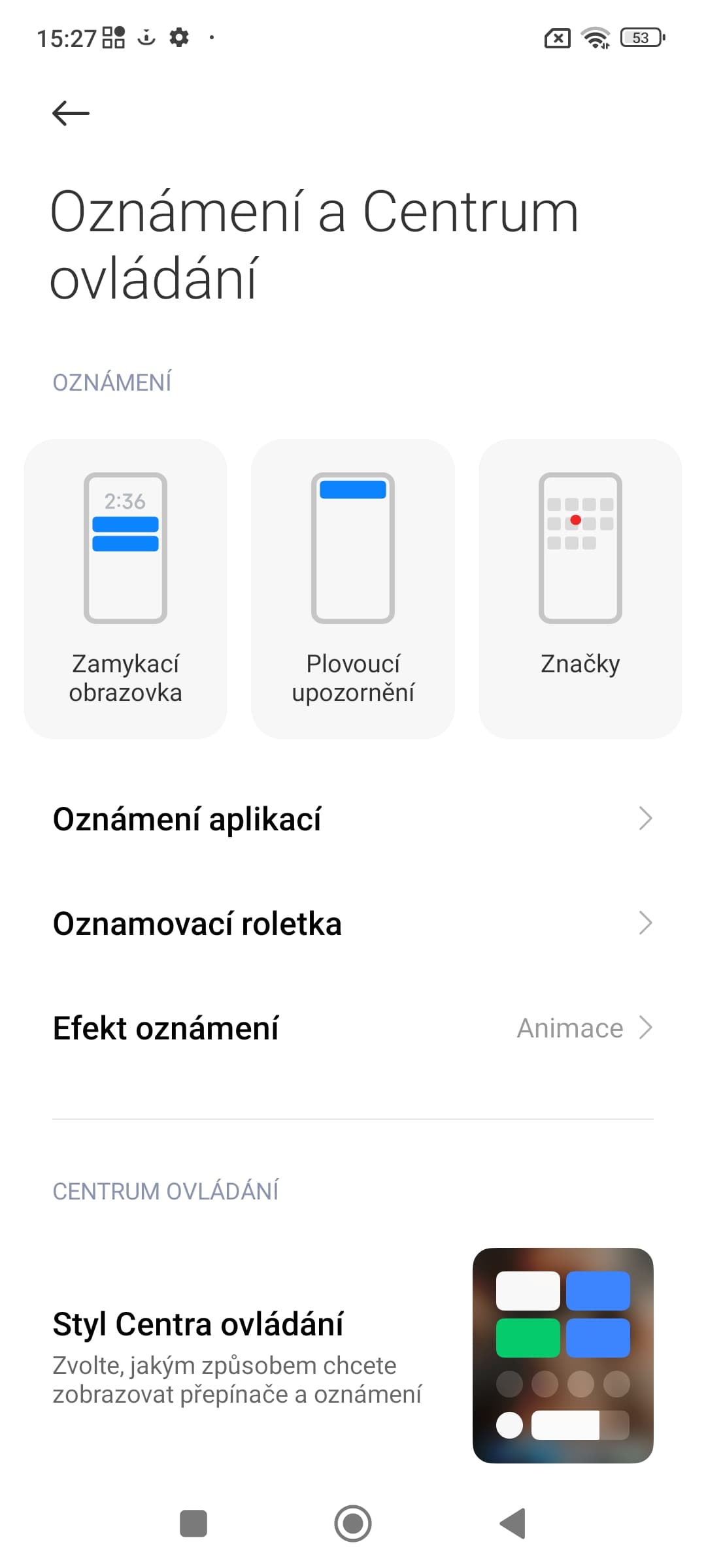The image size is (706, 1568).
Task: Go back using the arrow at top
Action: tap(71, 114)
